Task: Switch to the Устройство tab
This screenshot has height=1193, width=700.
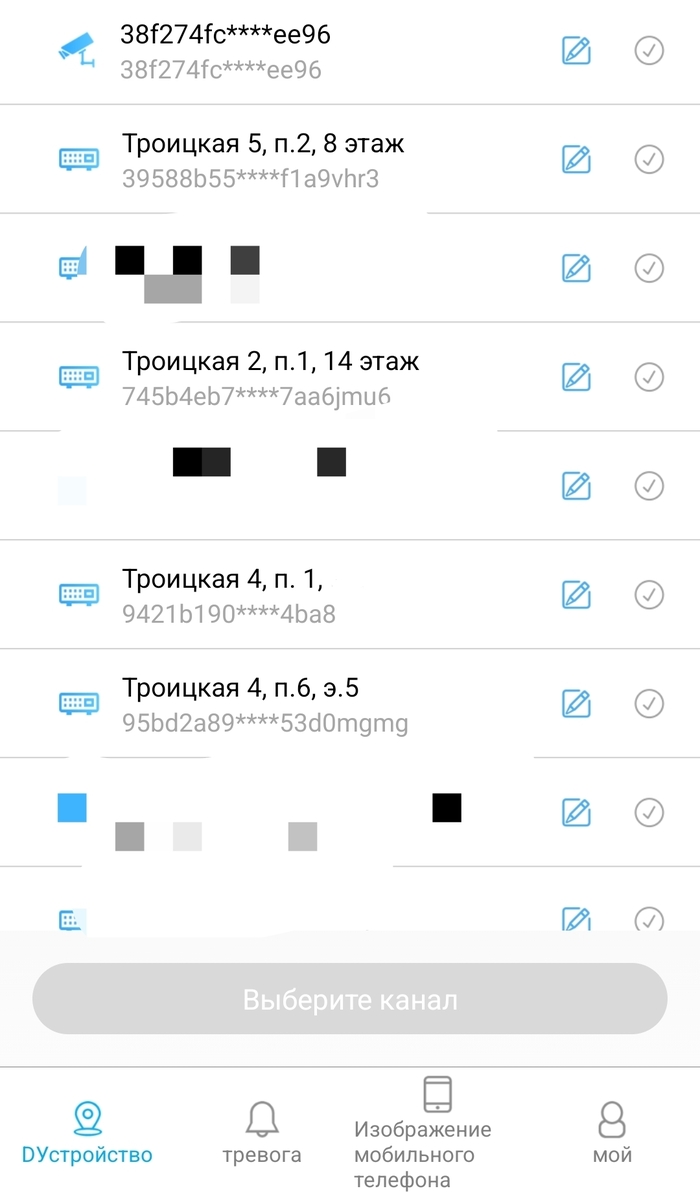Action: (87, 1133)
